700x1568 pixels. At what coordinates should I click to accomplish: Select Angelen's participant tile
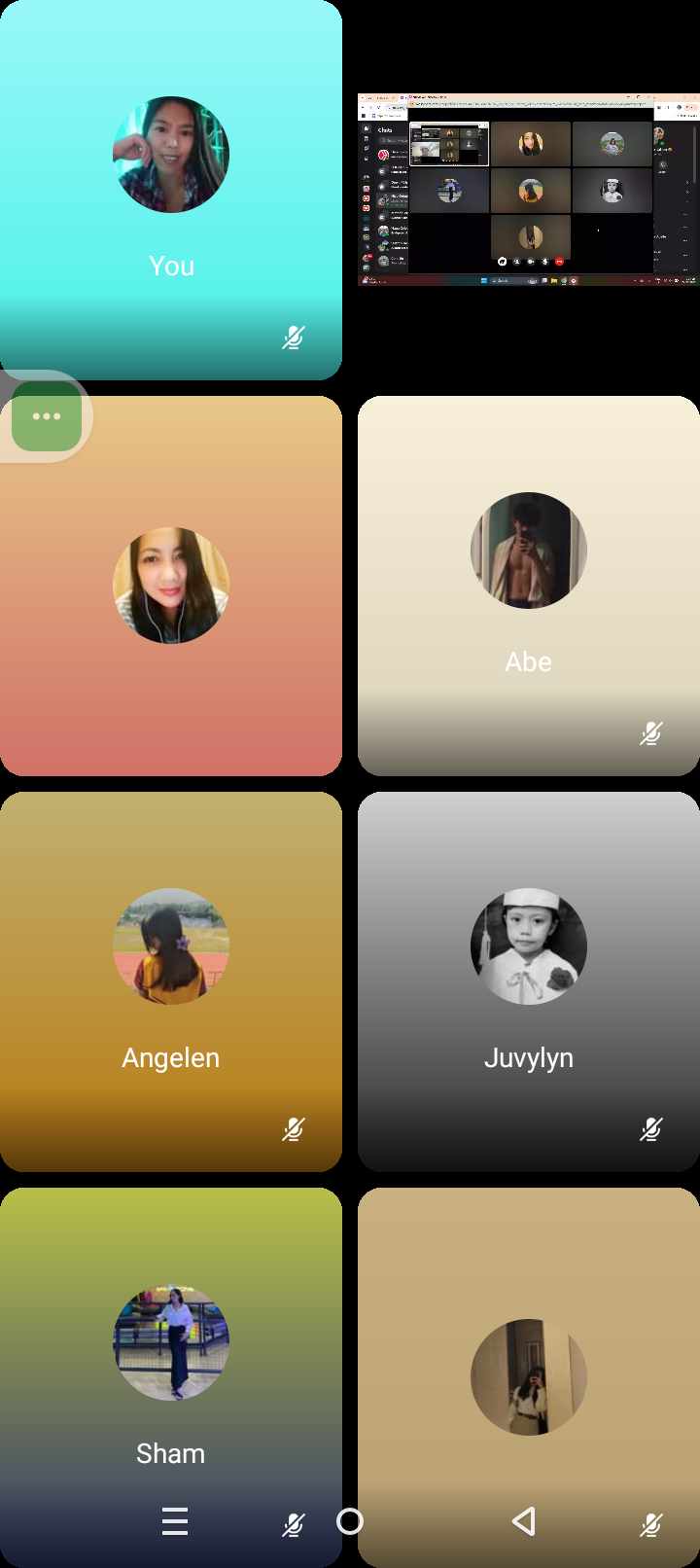point(171,980)
